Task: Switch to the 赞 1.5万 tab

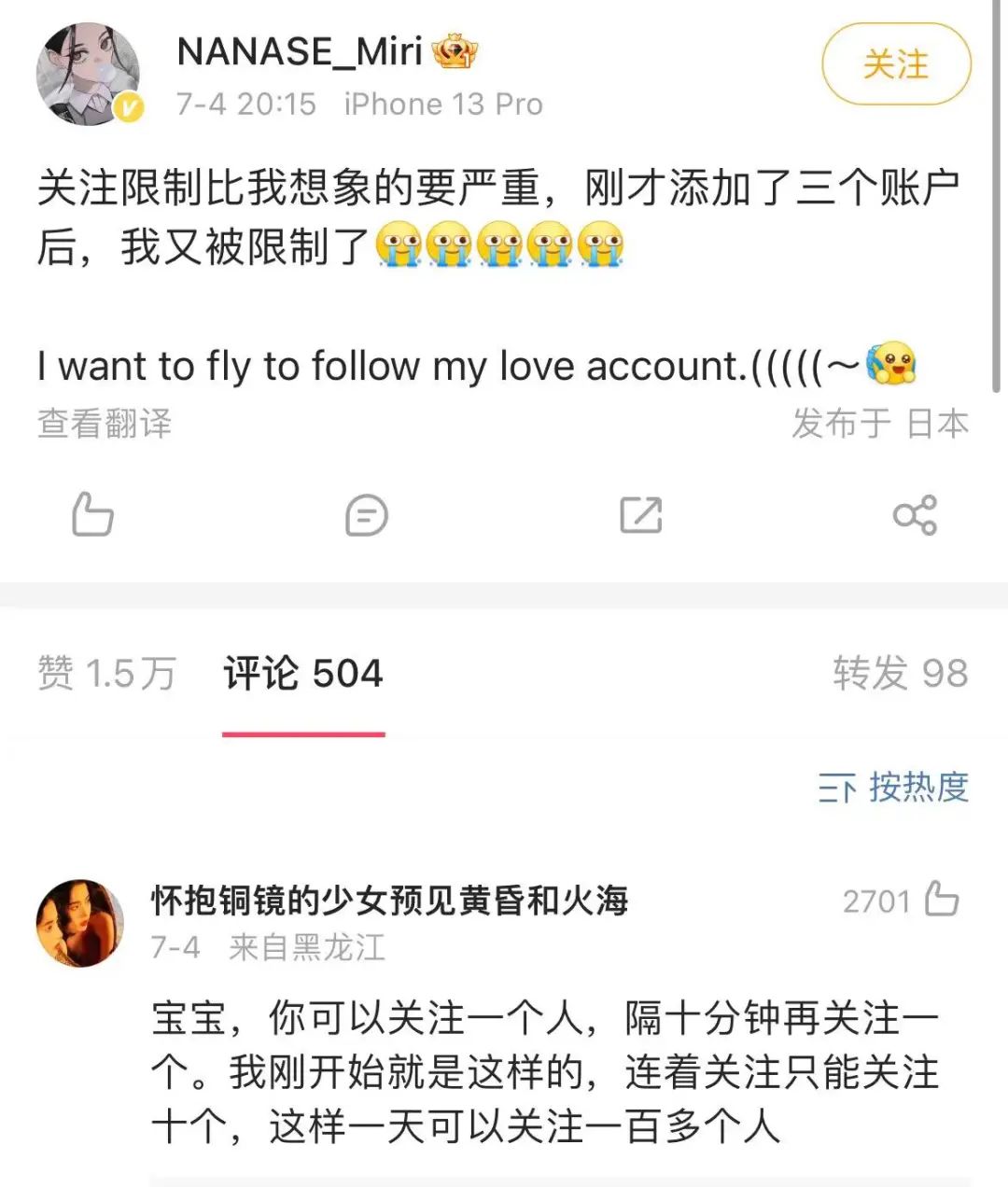Action: (x=106, y=673)
